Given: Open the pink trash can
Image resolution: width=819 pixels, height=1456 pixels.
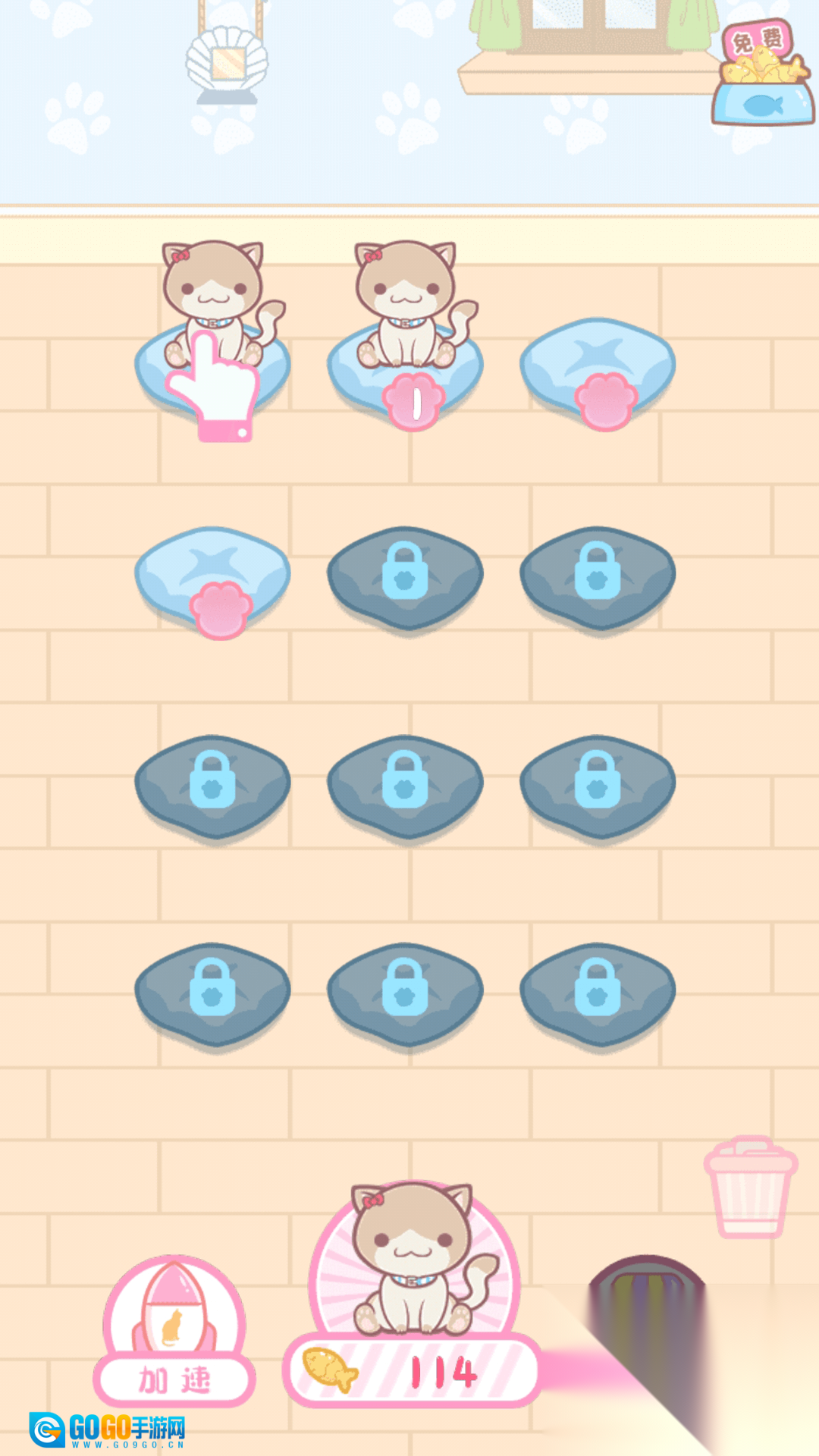Looking at the screenshot, I should [x=749, y=1187].
